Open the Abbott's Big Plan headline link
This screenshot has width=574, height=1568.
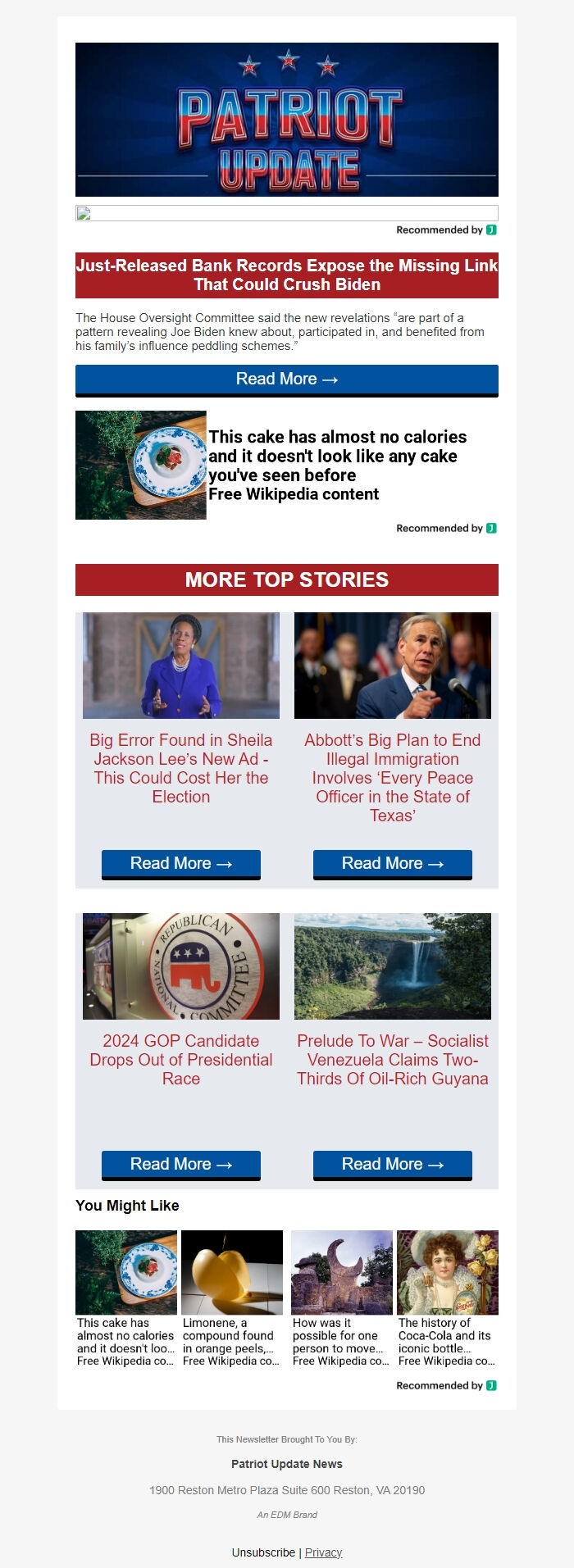tap(393, 777)
